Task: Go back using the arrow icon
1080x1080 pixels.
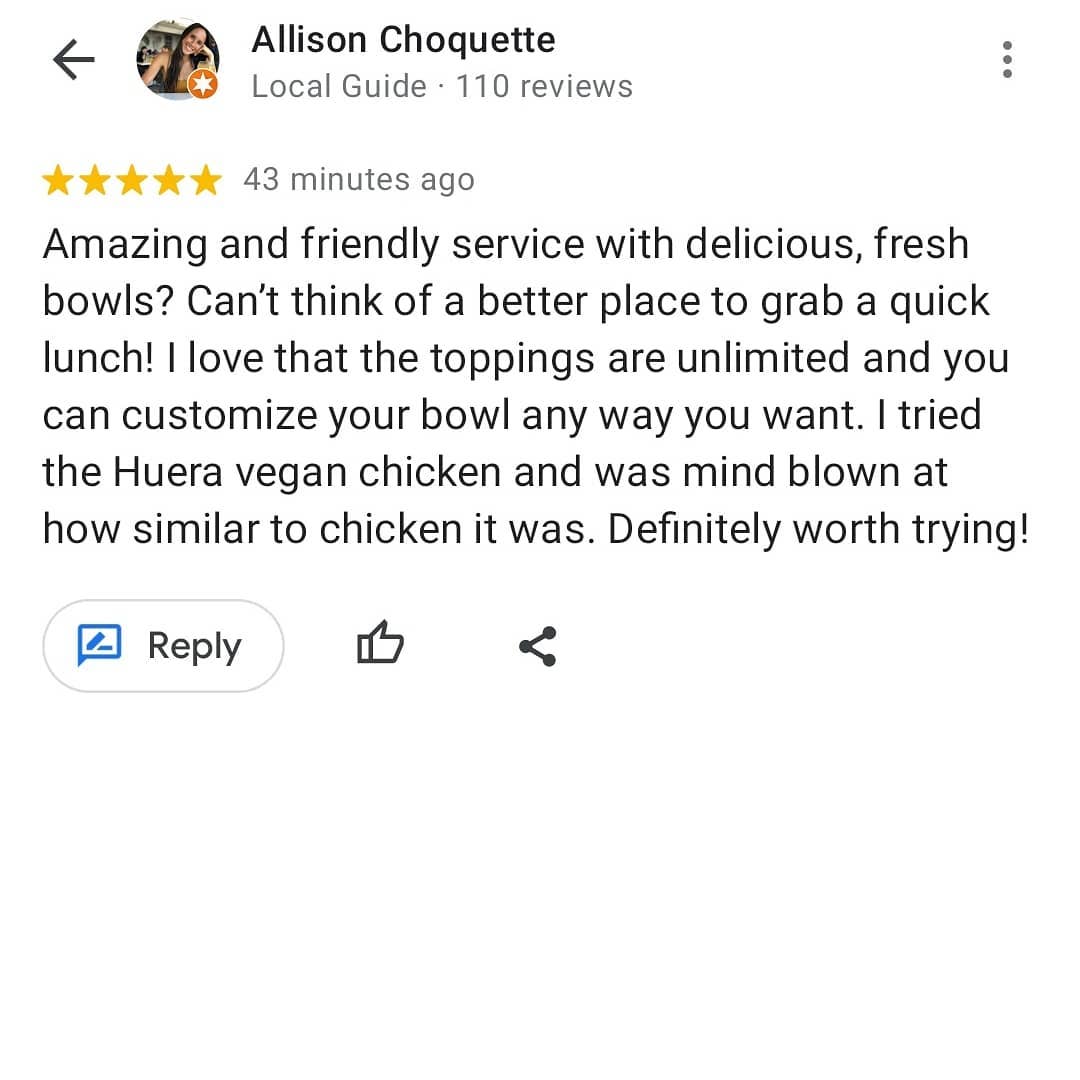Action: (x=73, y=61)
